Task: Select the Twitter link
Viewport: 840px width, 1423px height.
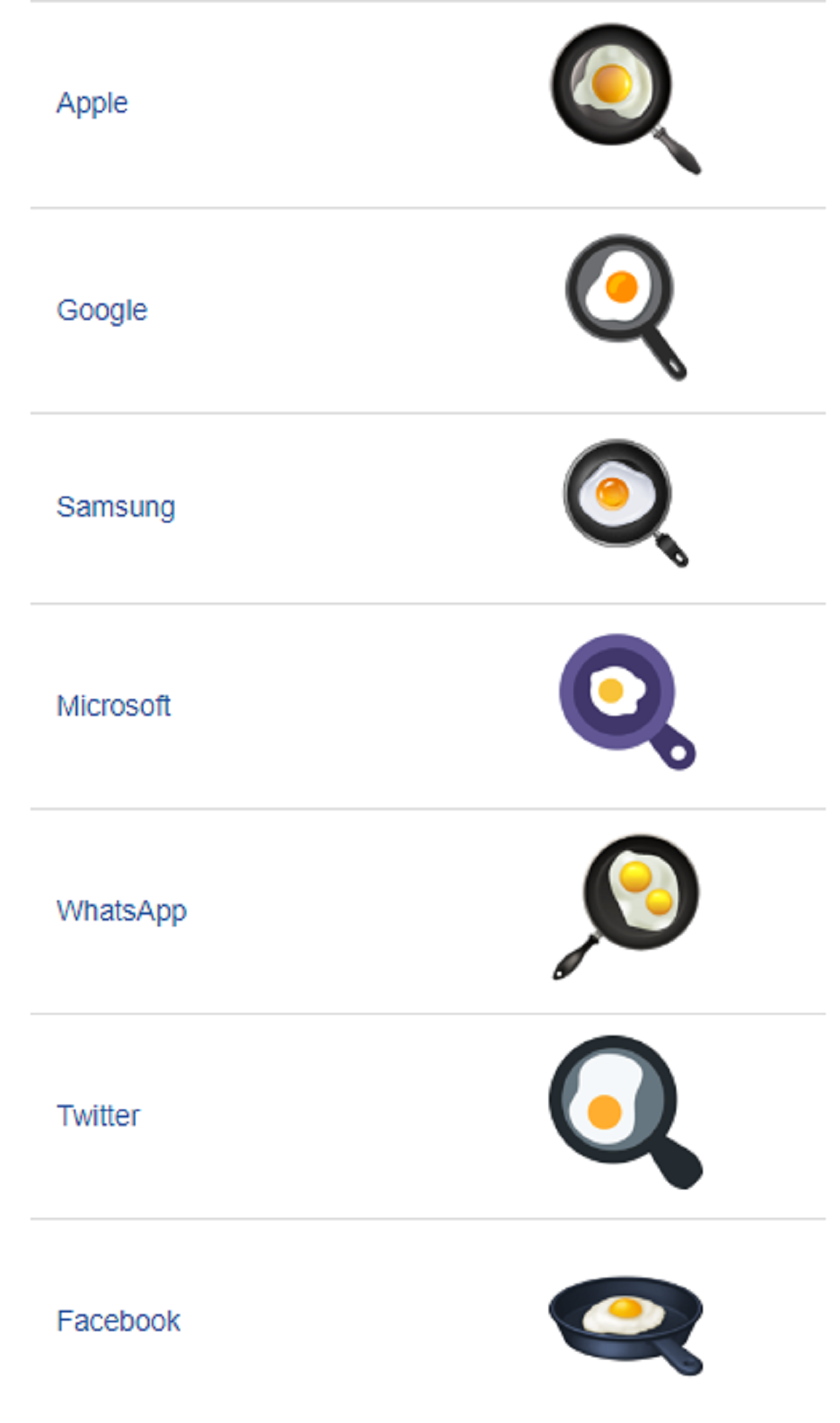Action: 98,1115
